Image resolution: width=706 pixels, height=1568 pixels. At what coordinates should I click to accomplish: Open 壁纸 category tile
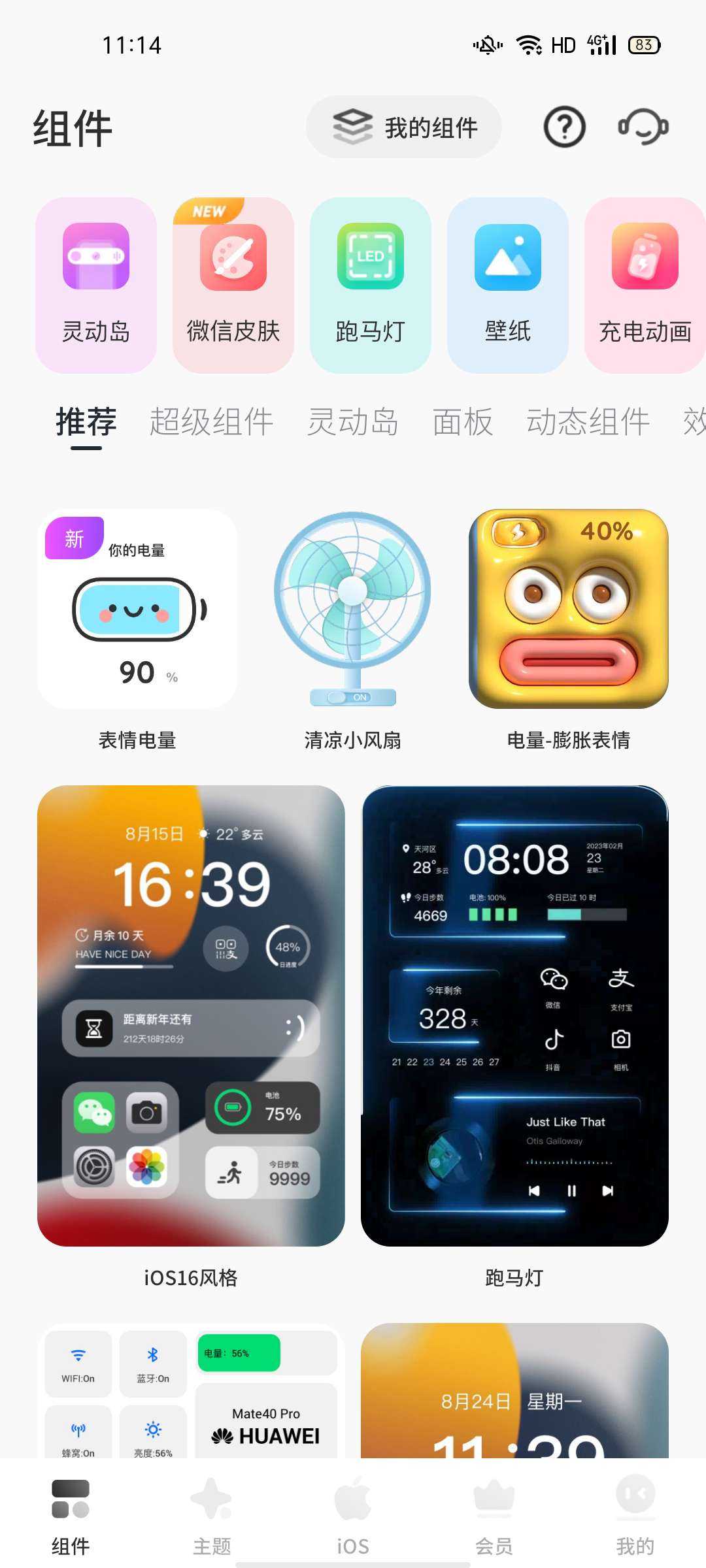point(508,286)
